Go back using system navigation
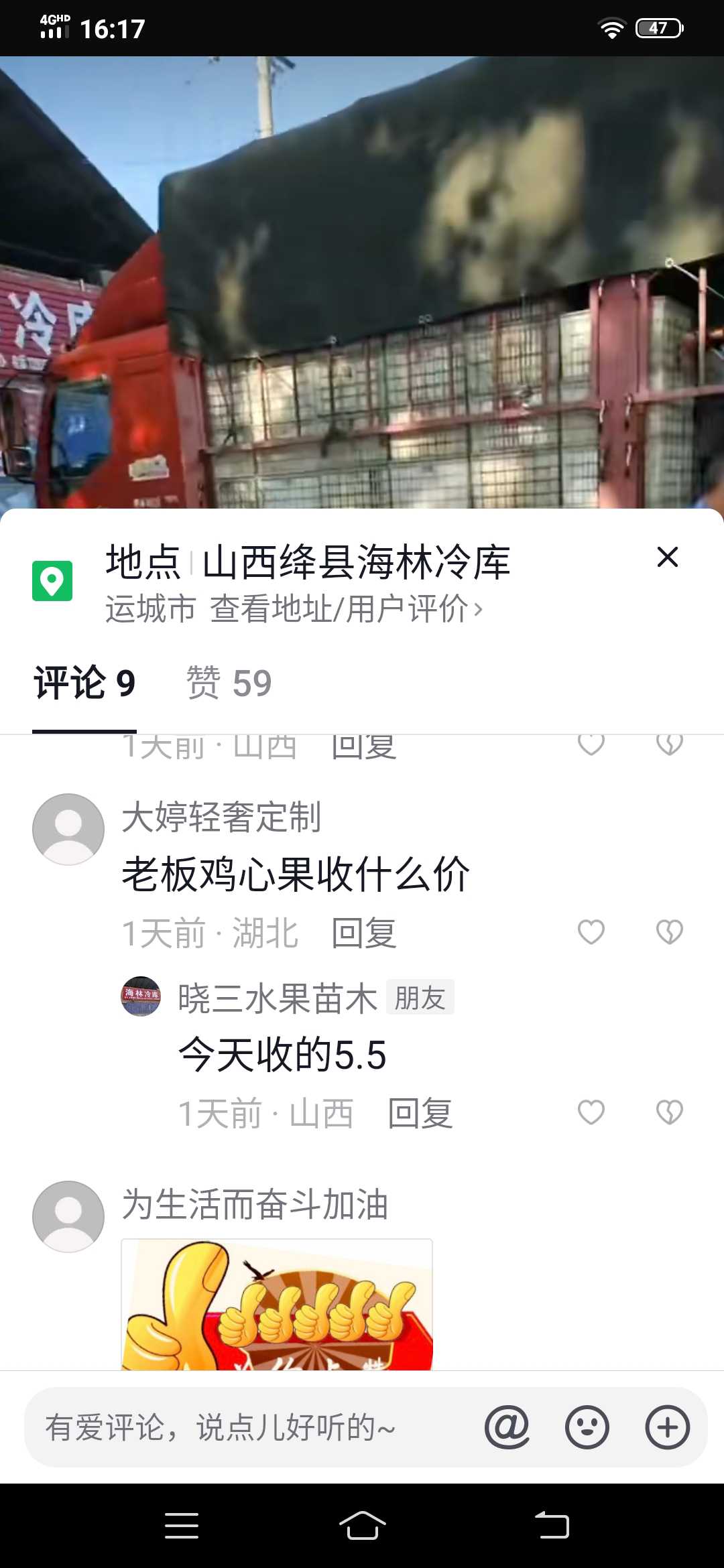Screen dimensions: 724x1568 coord(552,1526)
